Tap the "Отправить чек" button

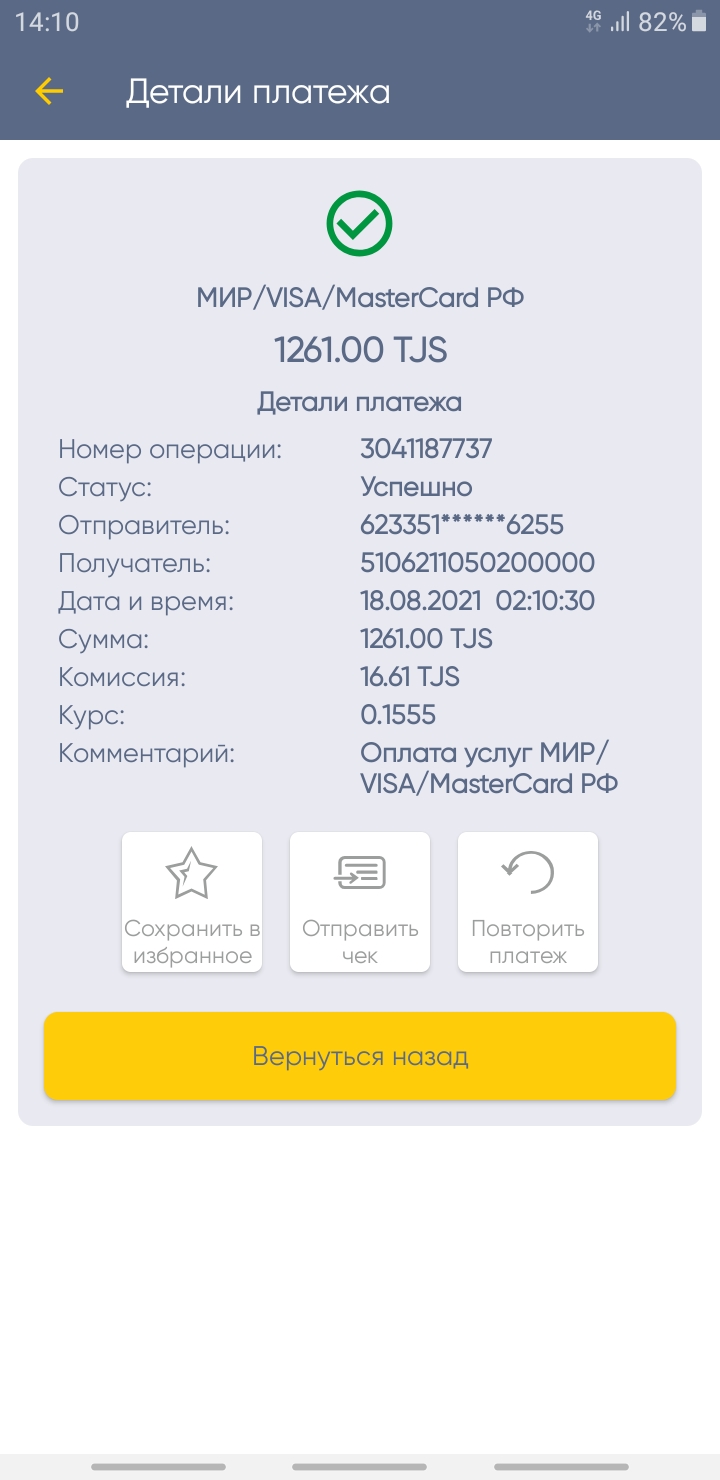click(x=360, y=902)
